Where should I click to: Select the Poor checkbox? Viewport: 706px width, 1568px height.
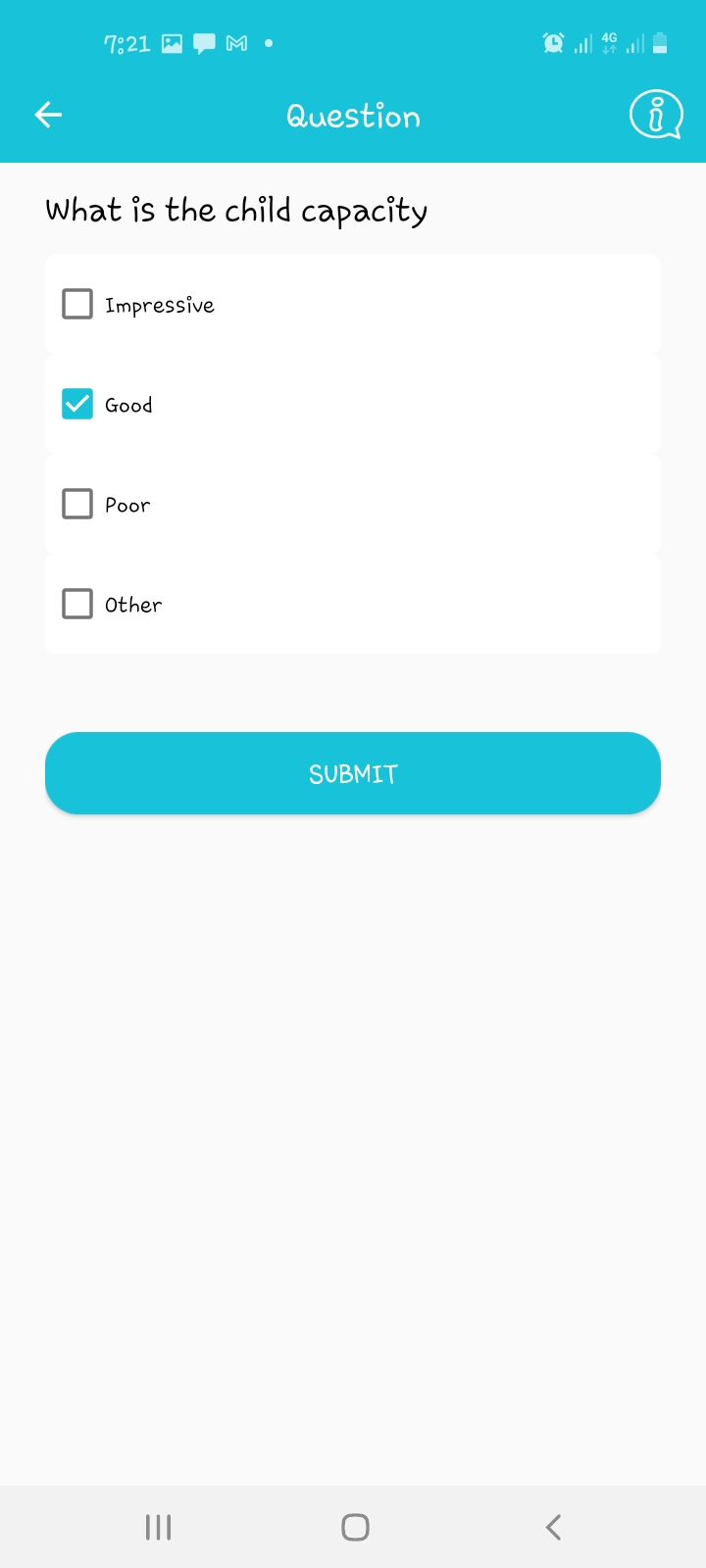[77, 504]
